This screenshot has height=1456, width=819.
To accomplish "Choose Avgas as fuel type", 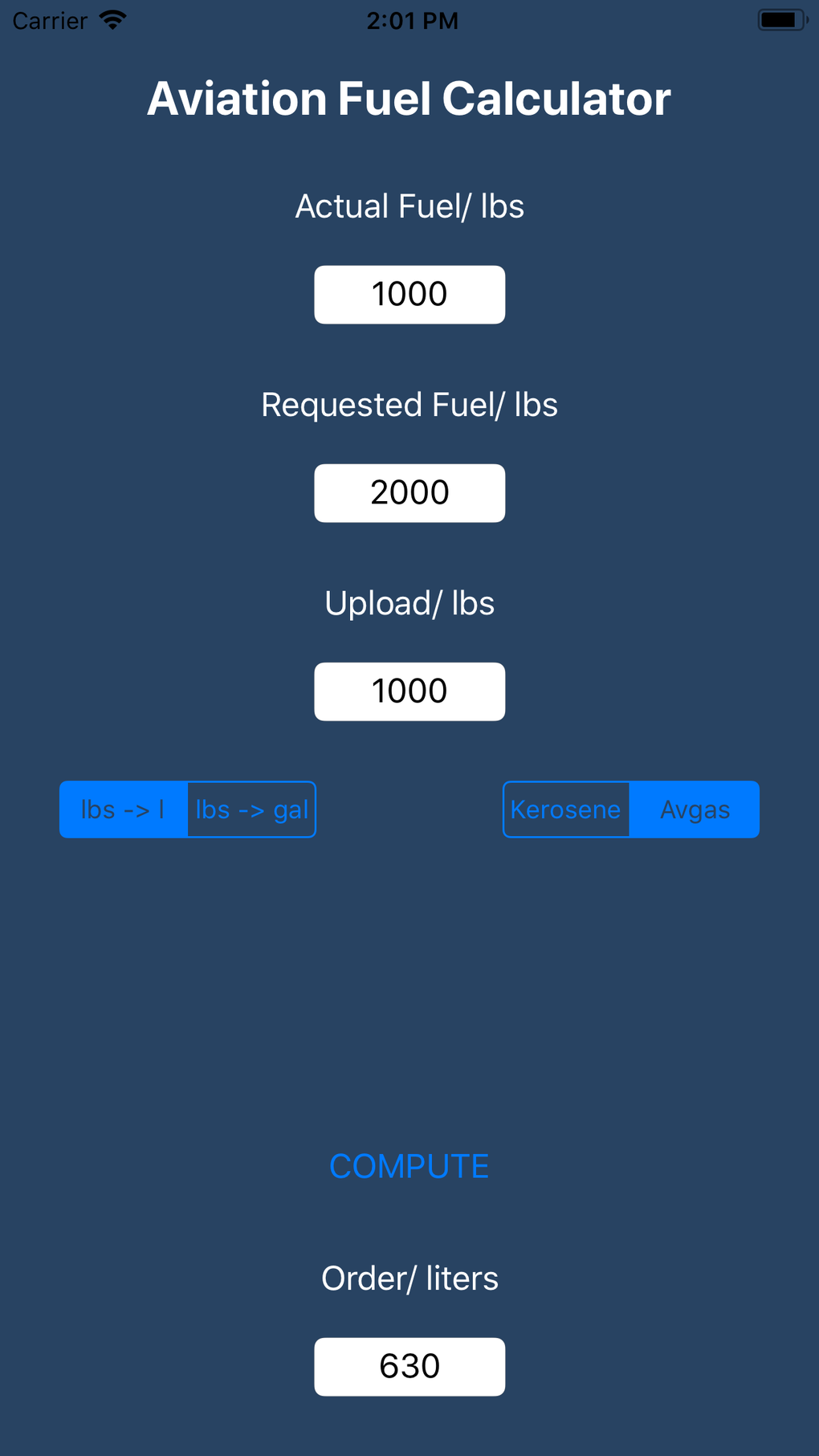I will 695,810.
